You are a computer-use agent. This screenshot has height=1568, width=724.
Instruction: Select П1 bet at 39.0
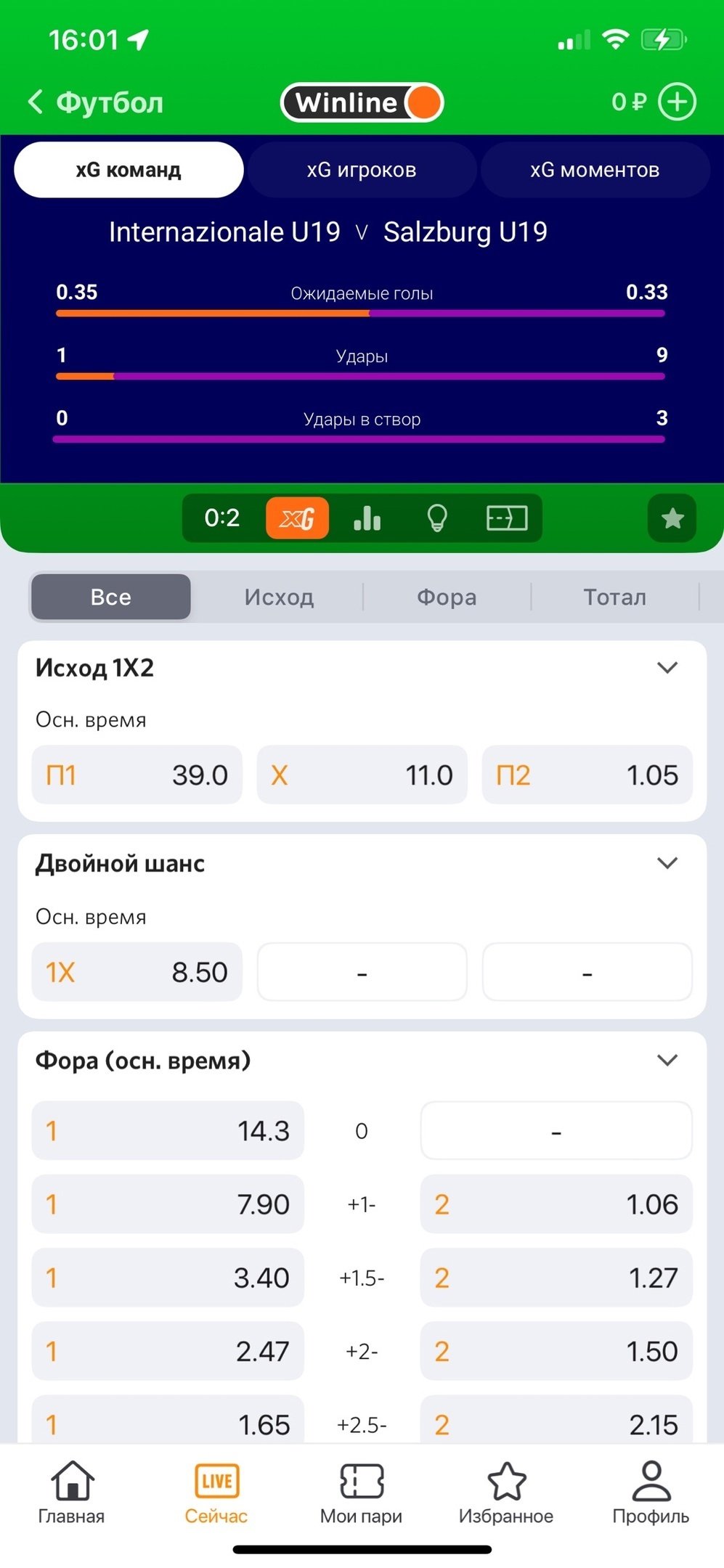coord(137,775)
